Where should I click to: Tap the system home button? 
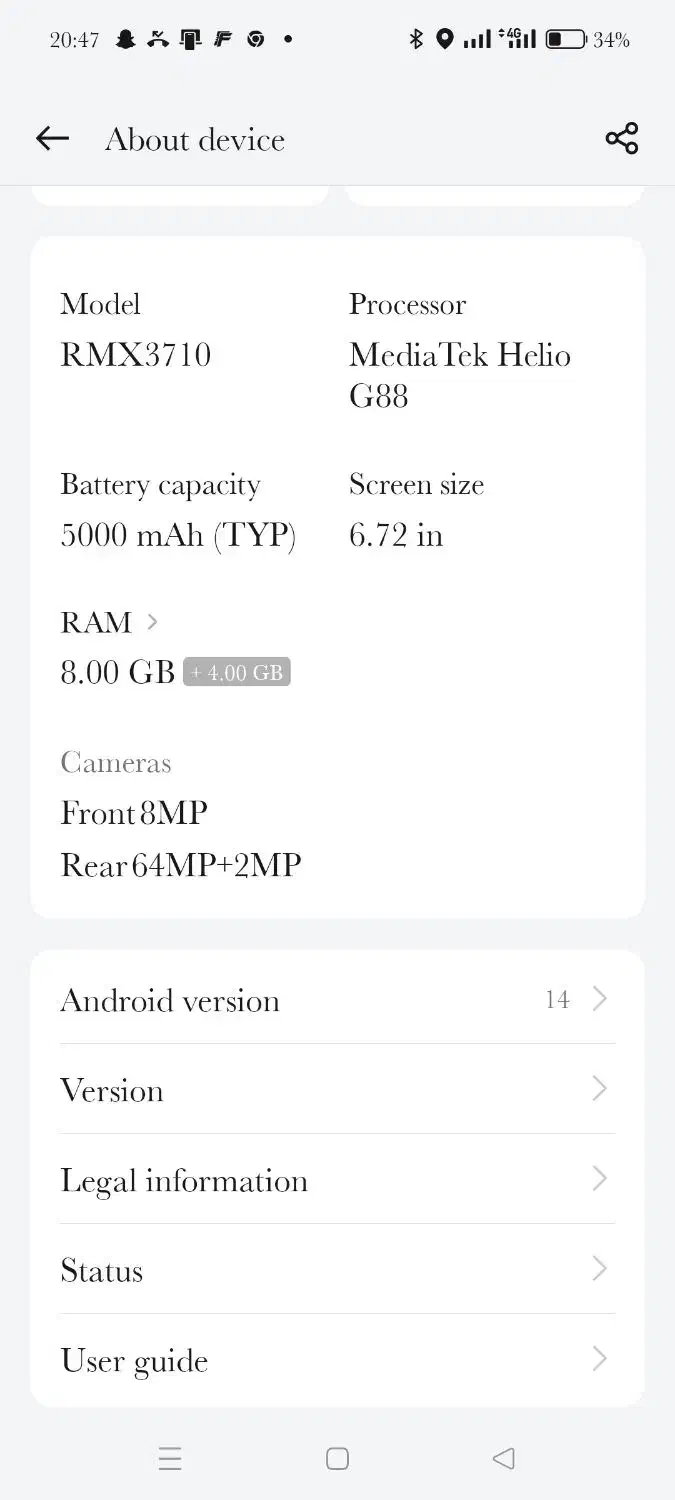(x=337, y=1459)
